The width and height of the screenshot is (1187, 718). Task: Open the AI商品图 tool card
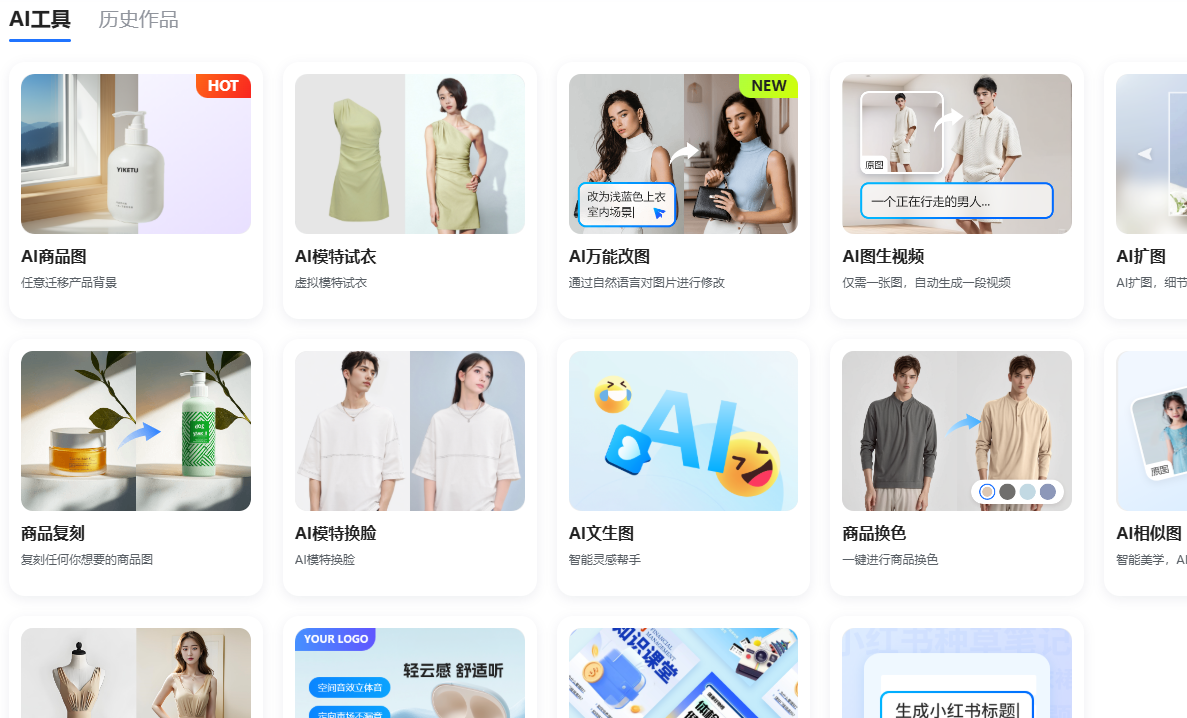coord(136,155)
